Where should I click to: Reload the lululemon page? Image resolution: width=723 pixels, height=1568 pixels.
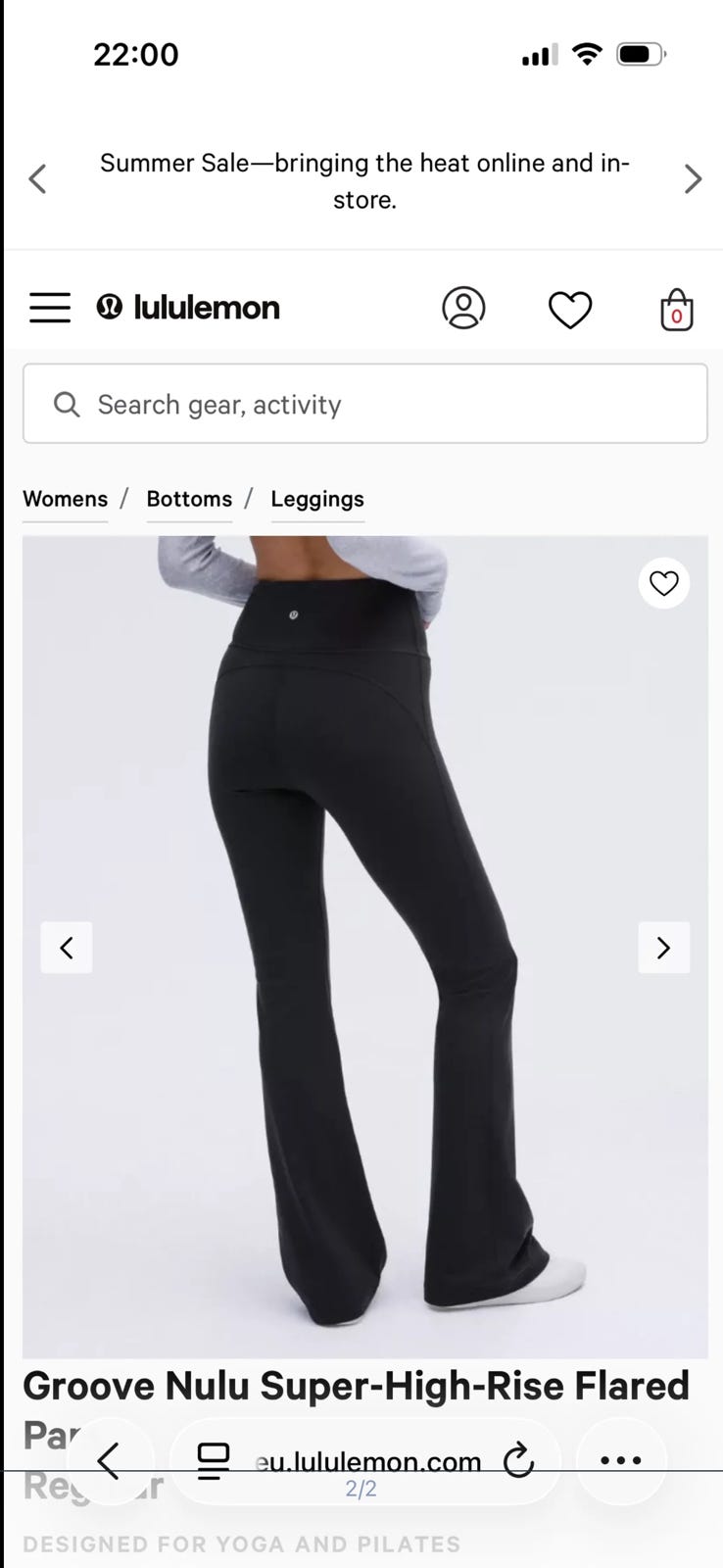coord(518,1461)
